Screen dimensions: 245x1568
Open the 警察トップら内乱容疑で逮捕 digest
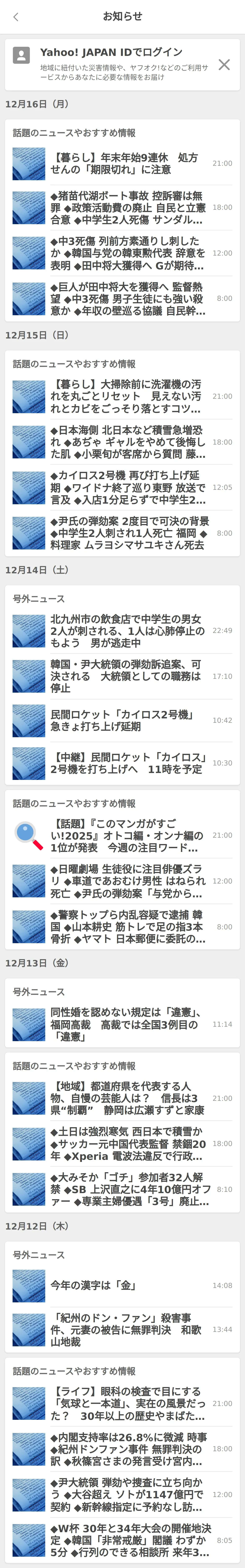pyautogui.click(x=128, y=926)
